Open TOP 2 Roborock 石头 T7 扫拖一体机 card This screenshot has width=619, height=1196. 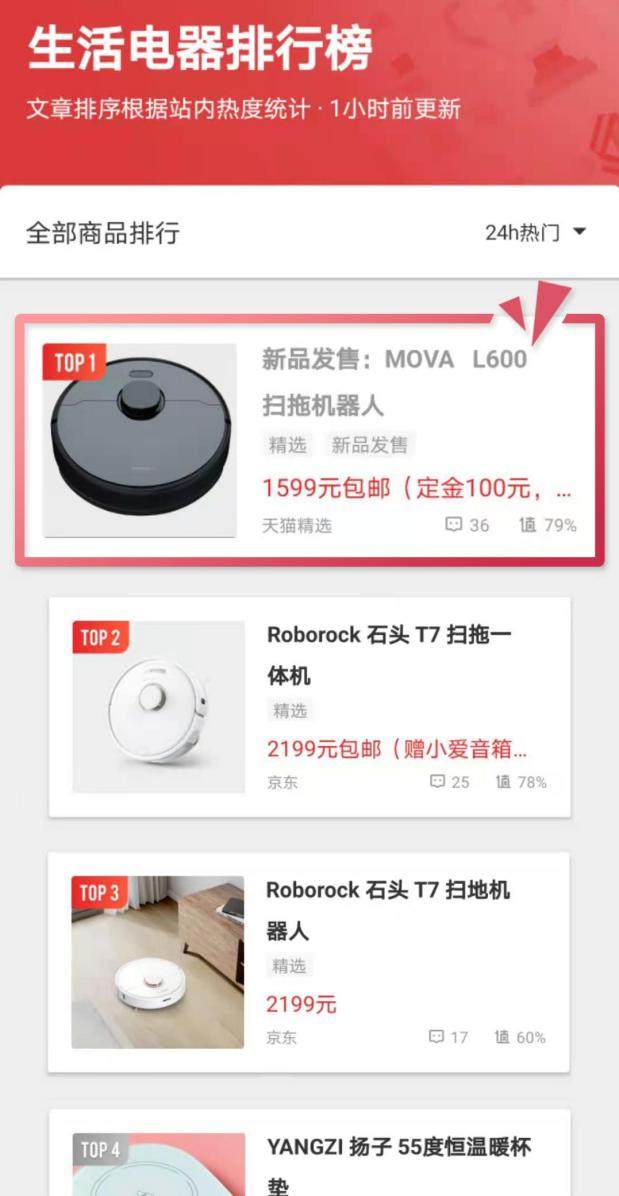[x=310, y=707]
